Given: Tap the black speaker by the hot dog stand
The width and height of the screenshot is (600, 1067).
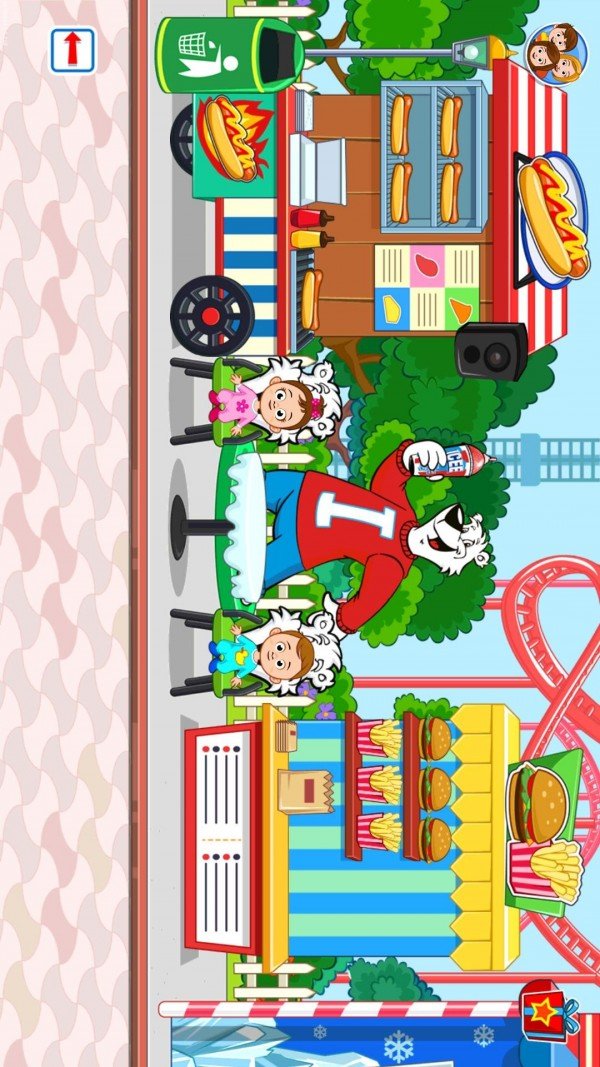Looking at the screenshot, I should [x=490, y=351].
